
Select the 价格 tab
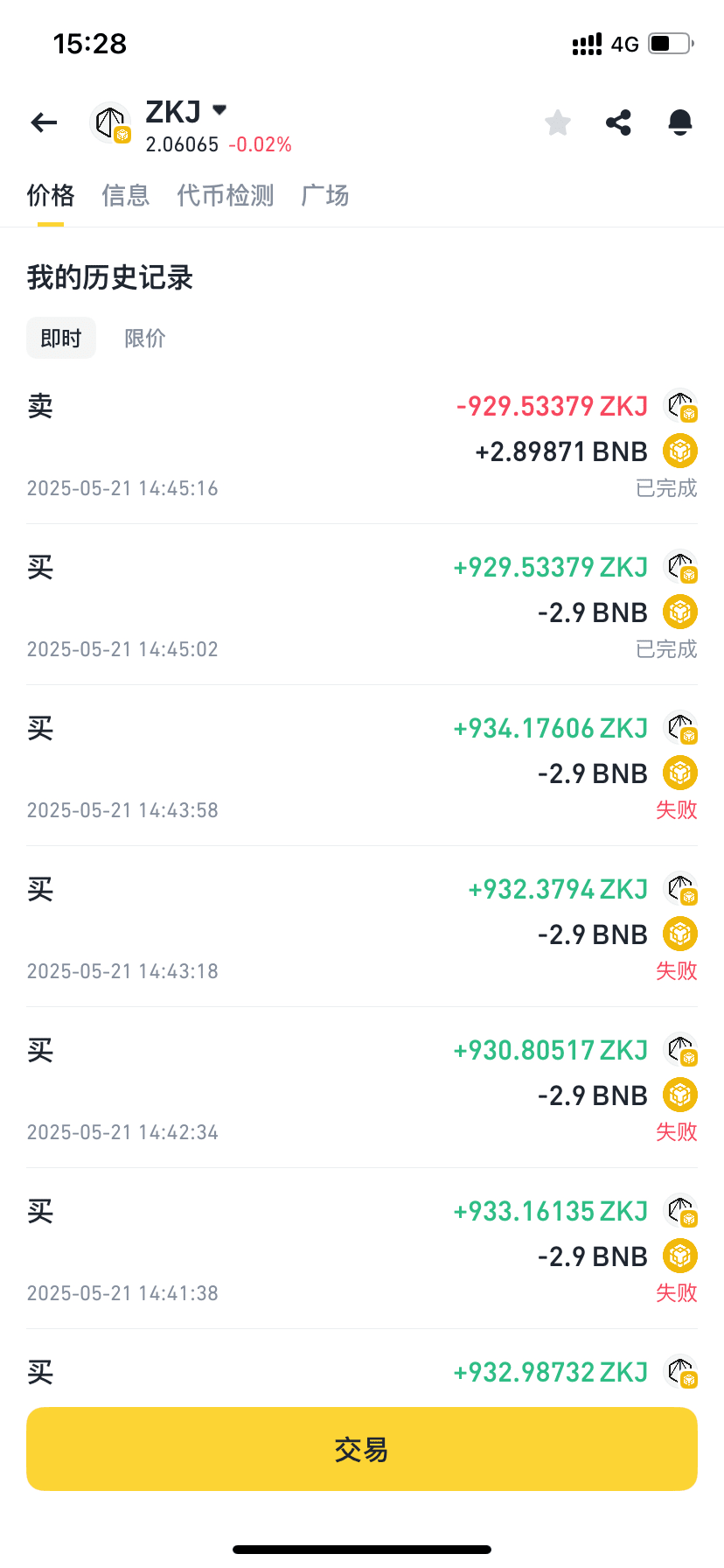pos(51,195)
